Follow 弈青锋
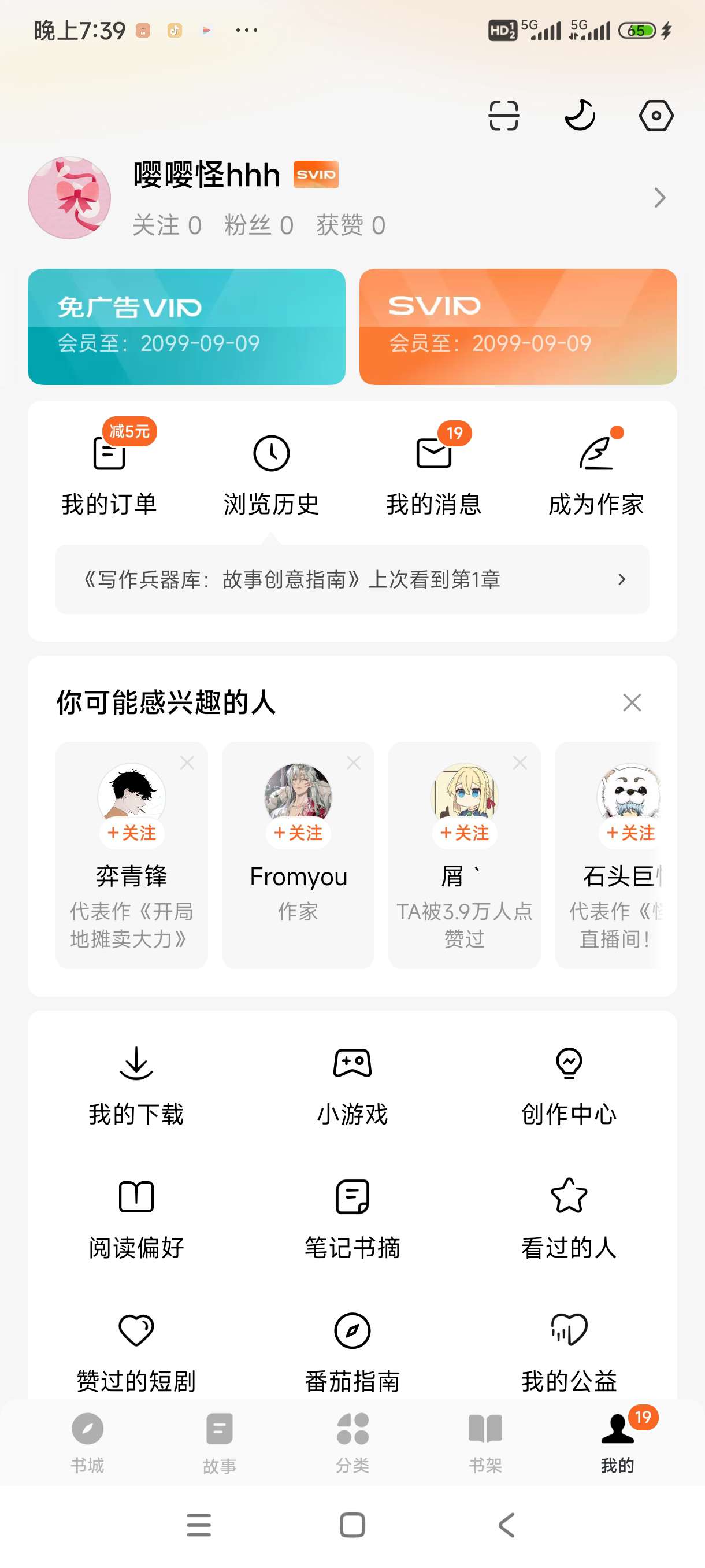705x1568 pixels. coord(131,833)
